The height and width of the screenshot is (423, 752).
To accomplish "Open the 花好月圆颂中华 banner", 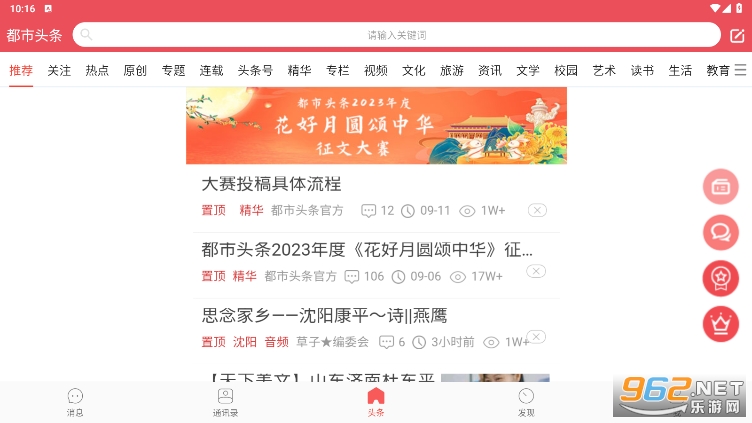I will click(x=376, y=125).
